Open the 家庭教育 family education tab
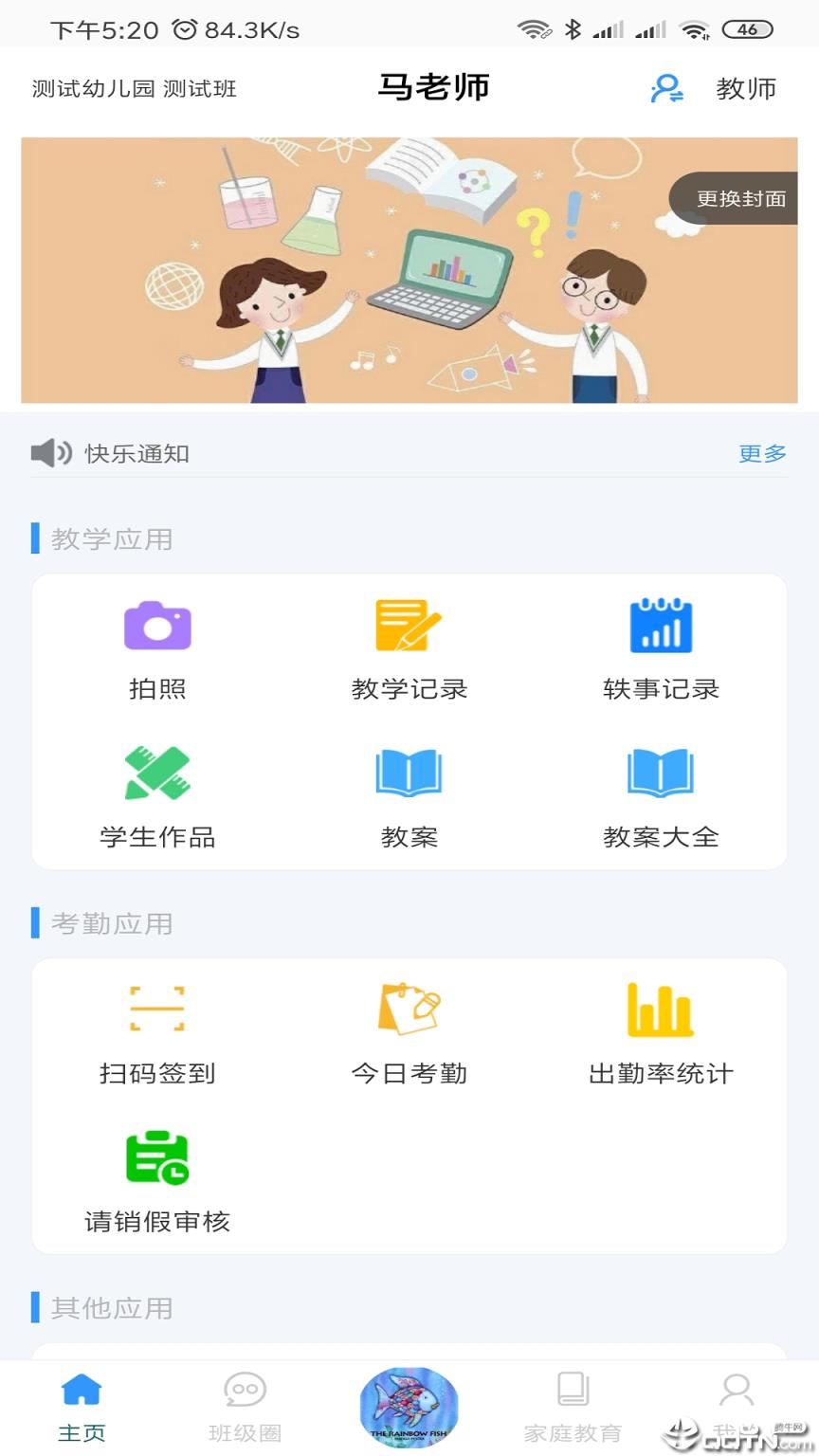Screen dimensions: 819x1456 (571, 1409)
